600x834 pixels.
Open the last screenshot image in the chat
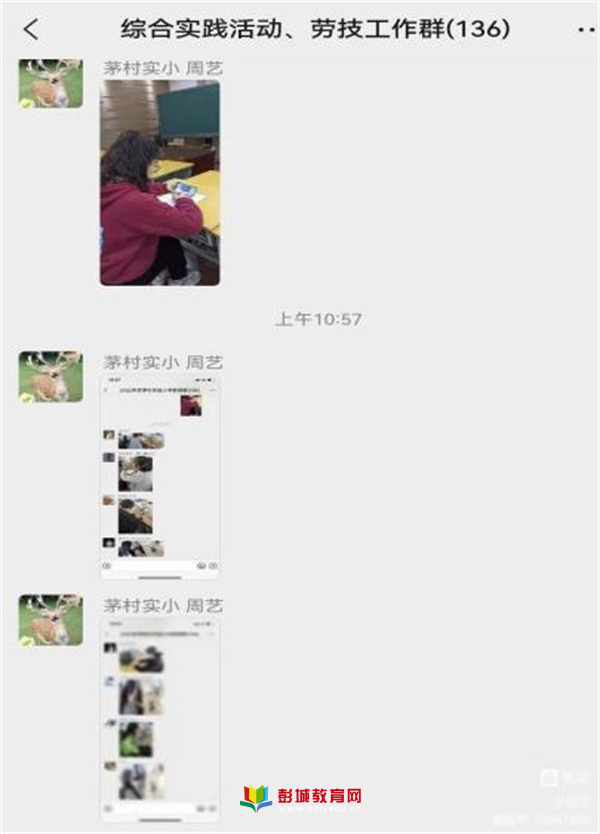160,718
